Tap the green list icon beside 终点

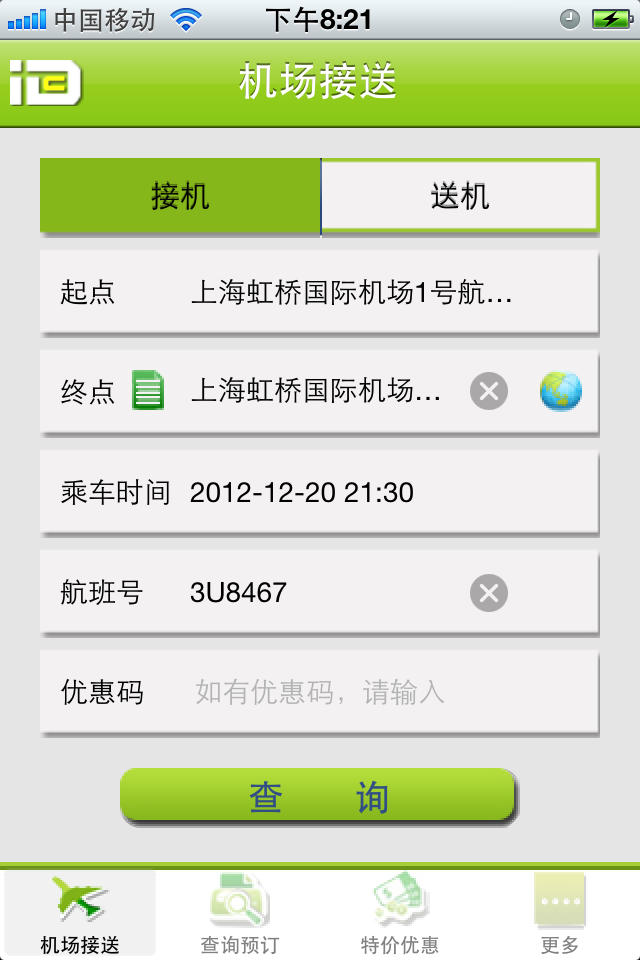pyautogui.click(x=148, y=390)
